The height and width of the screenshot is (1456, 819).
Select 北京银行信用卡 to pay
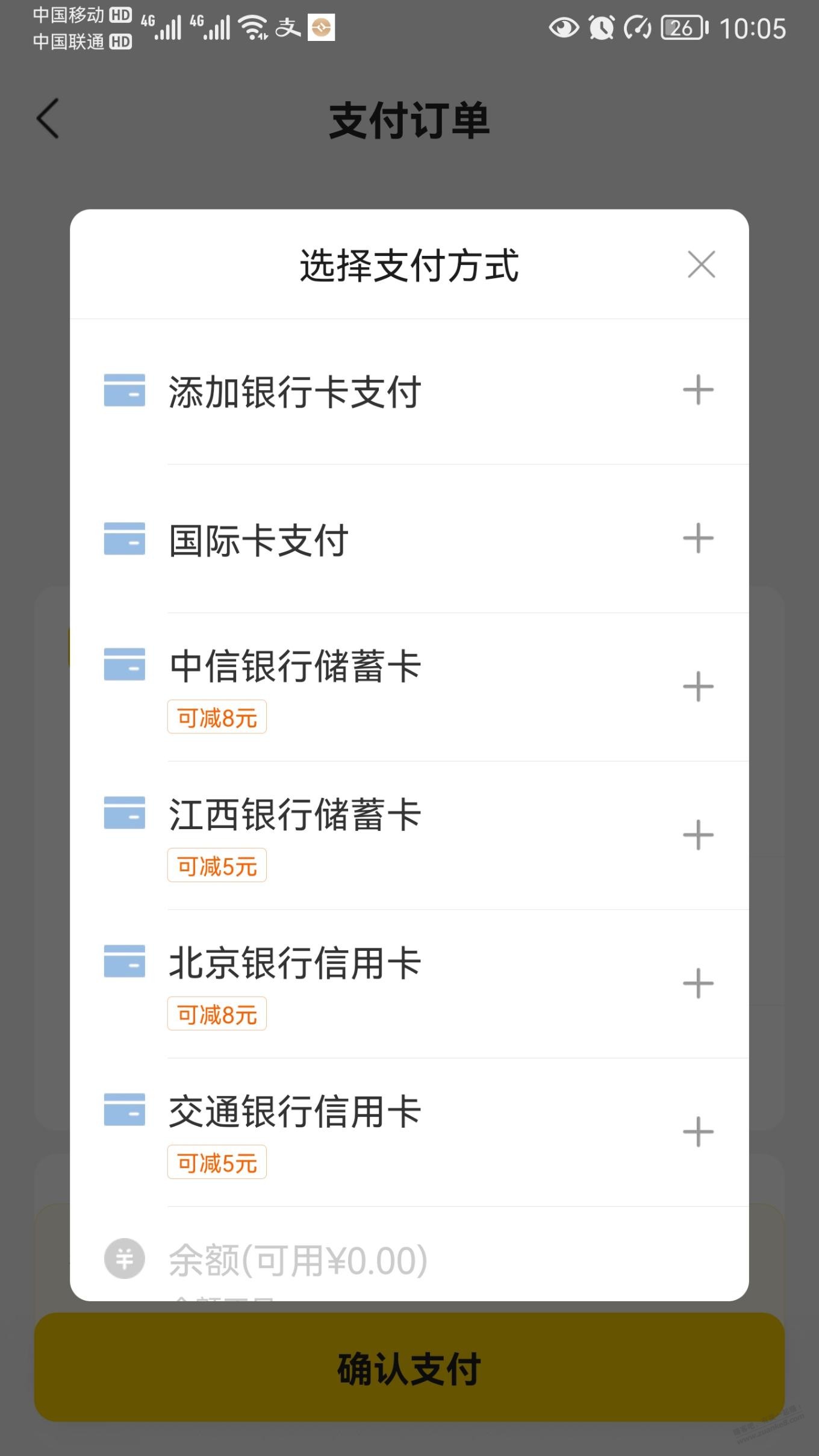(409, 983)
